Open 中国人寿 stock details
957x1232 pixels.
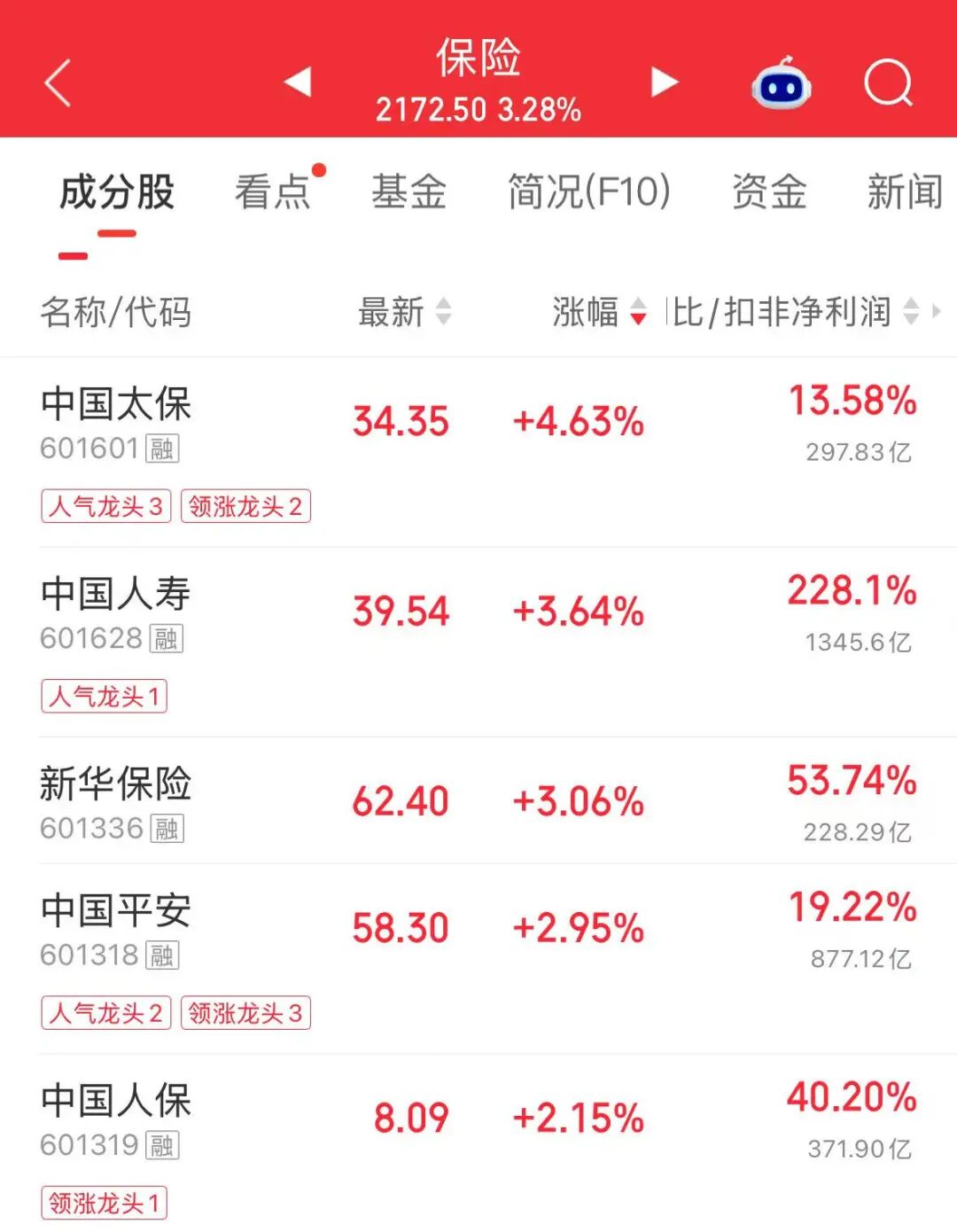[x=478, y=642]
